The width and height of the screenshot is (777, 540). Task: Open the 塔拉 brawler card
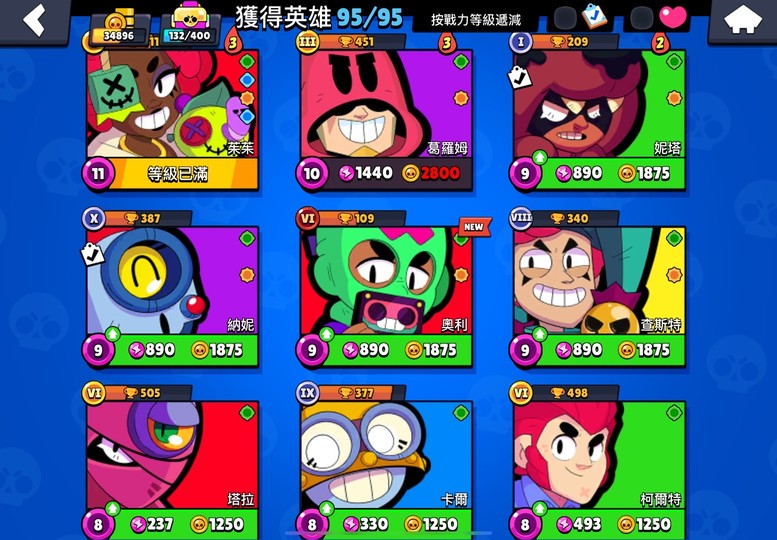point(170,455)
